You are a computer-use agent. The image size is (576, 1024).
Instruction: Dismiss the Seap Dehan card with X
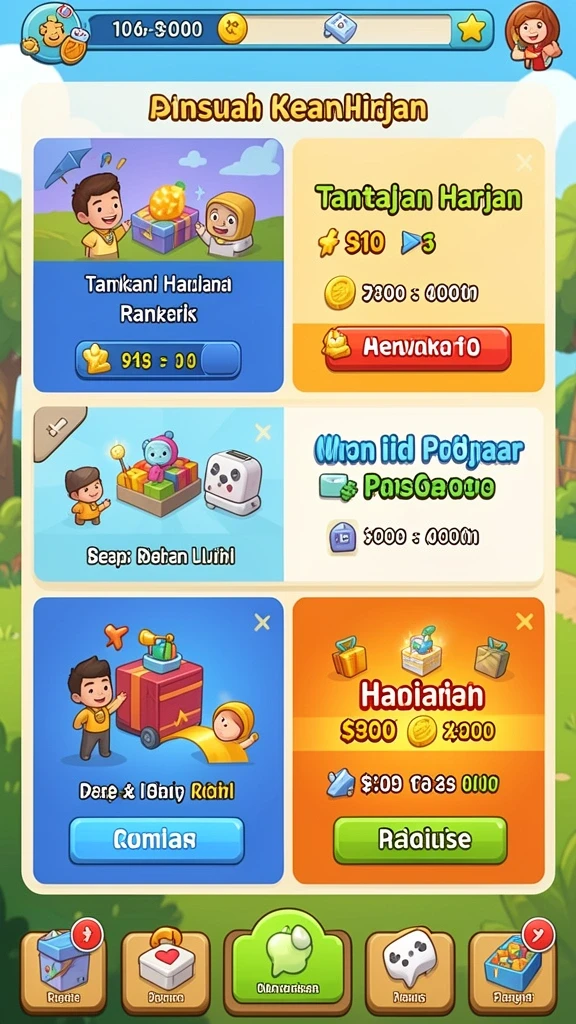point(263,432)
